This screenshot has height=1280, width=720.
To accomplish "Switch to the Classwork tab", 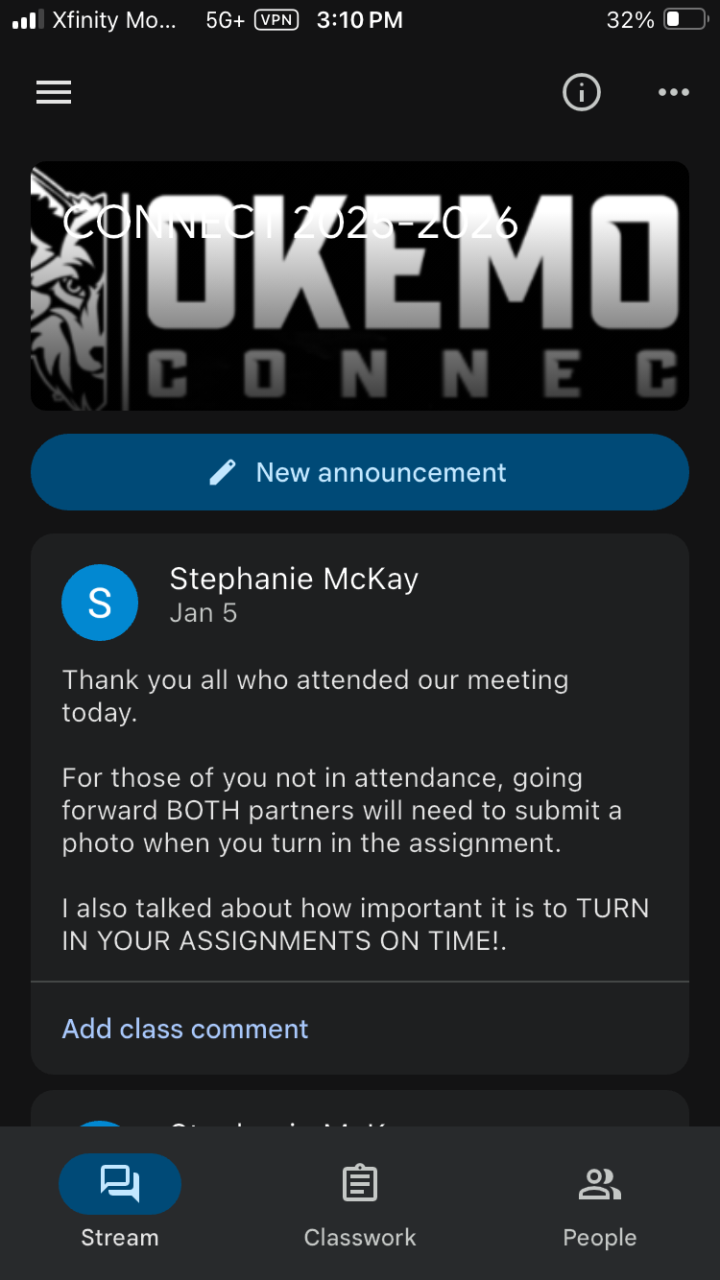I will (360, 1204).
